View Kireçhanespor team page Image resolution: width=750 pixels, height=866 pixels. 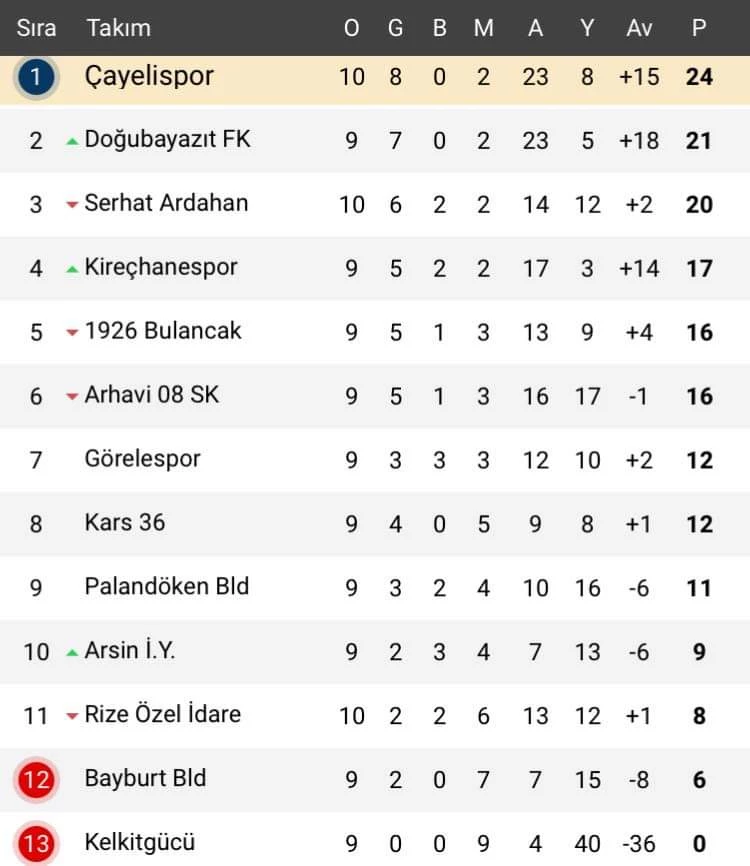(161, 267)
